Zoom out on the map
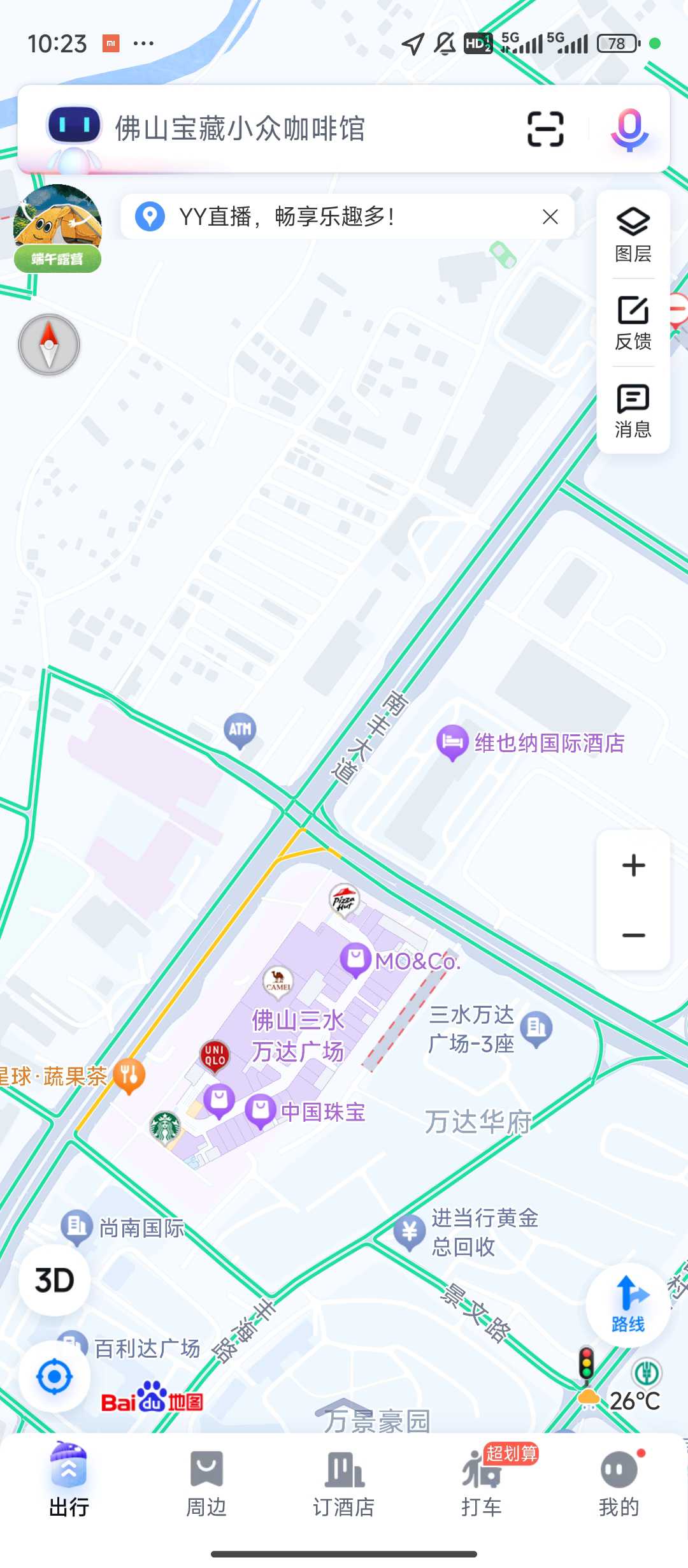This screenshot has height=1568, width=688. pos(633,935)
